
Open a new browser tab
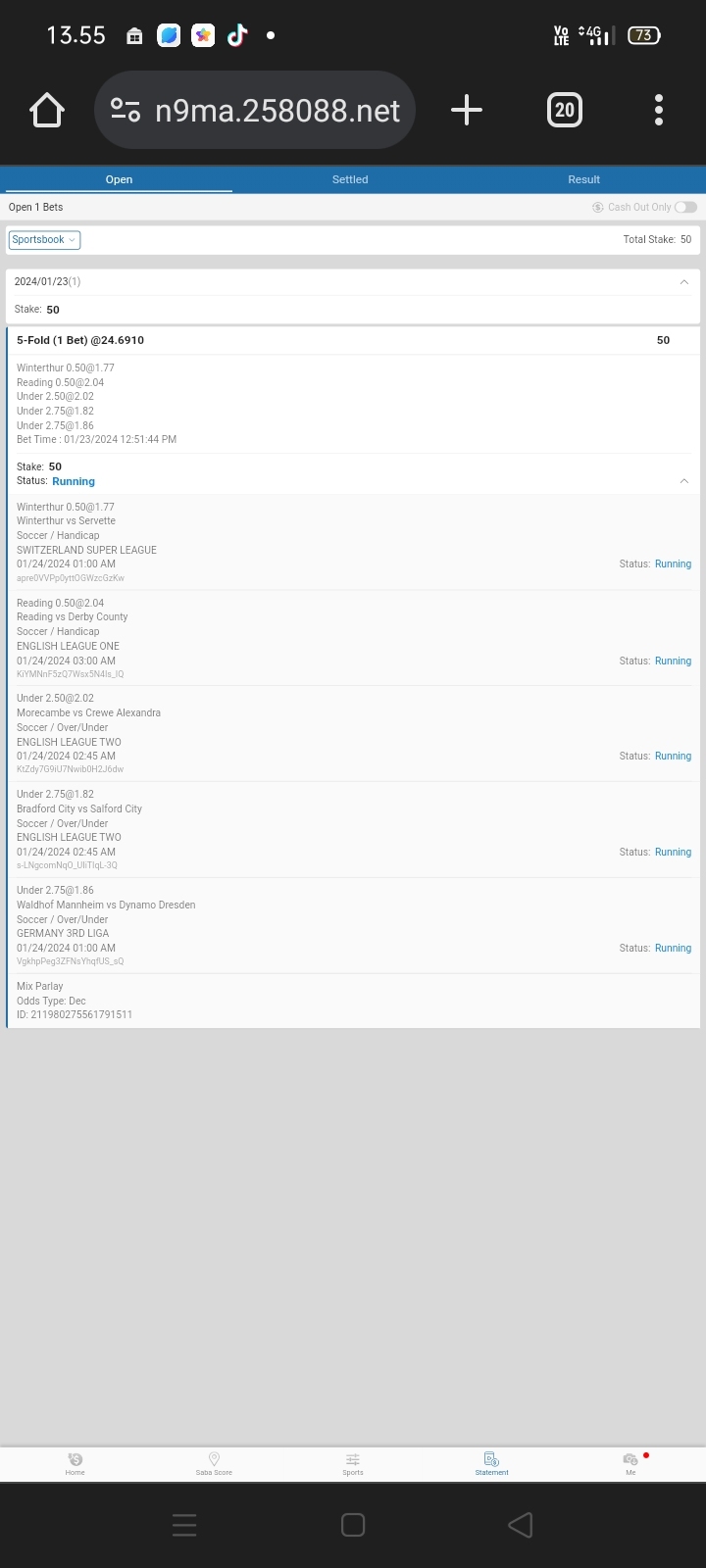click(x=467, y=110)
